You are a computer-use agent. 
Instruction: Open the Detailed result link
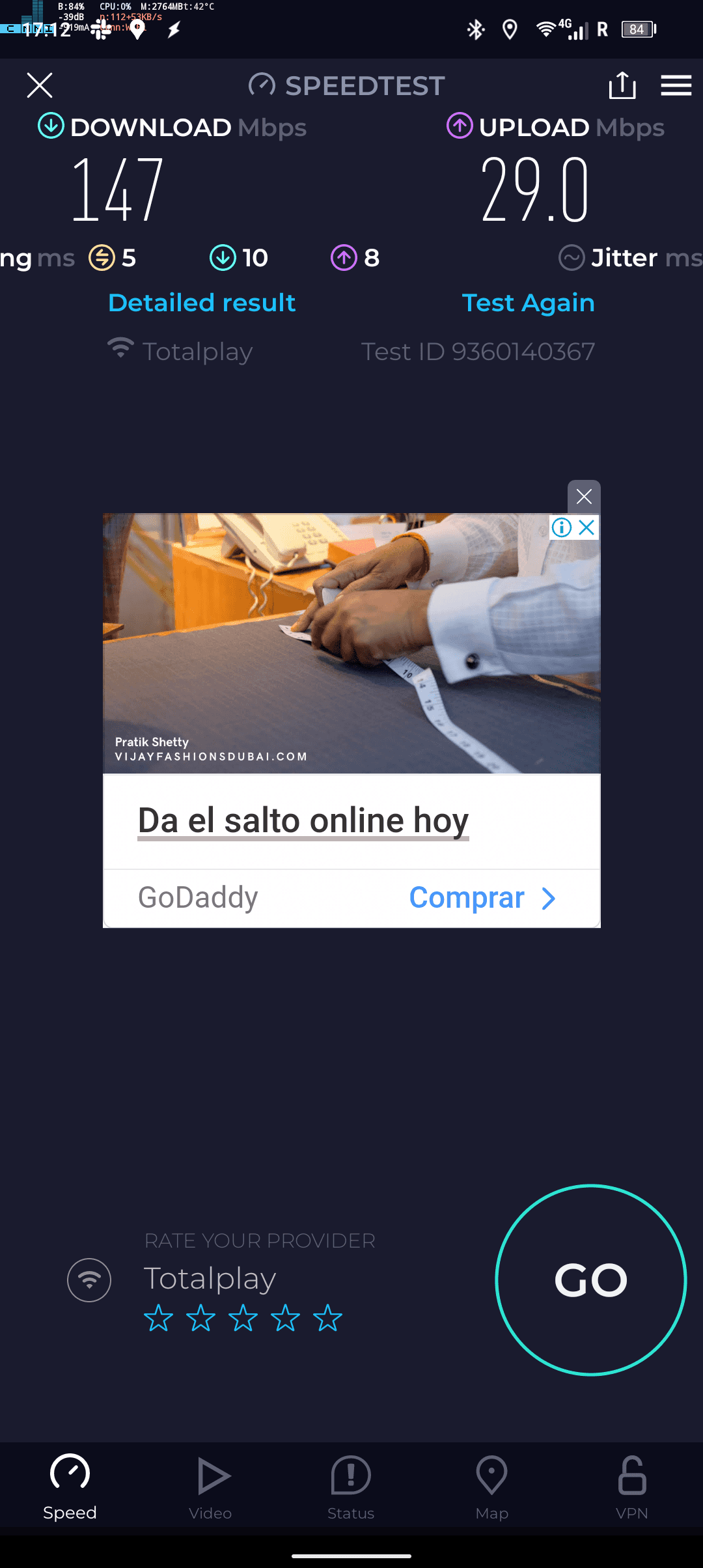pyautogui.click(x=202, y=303)
